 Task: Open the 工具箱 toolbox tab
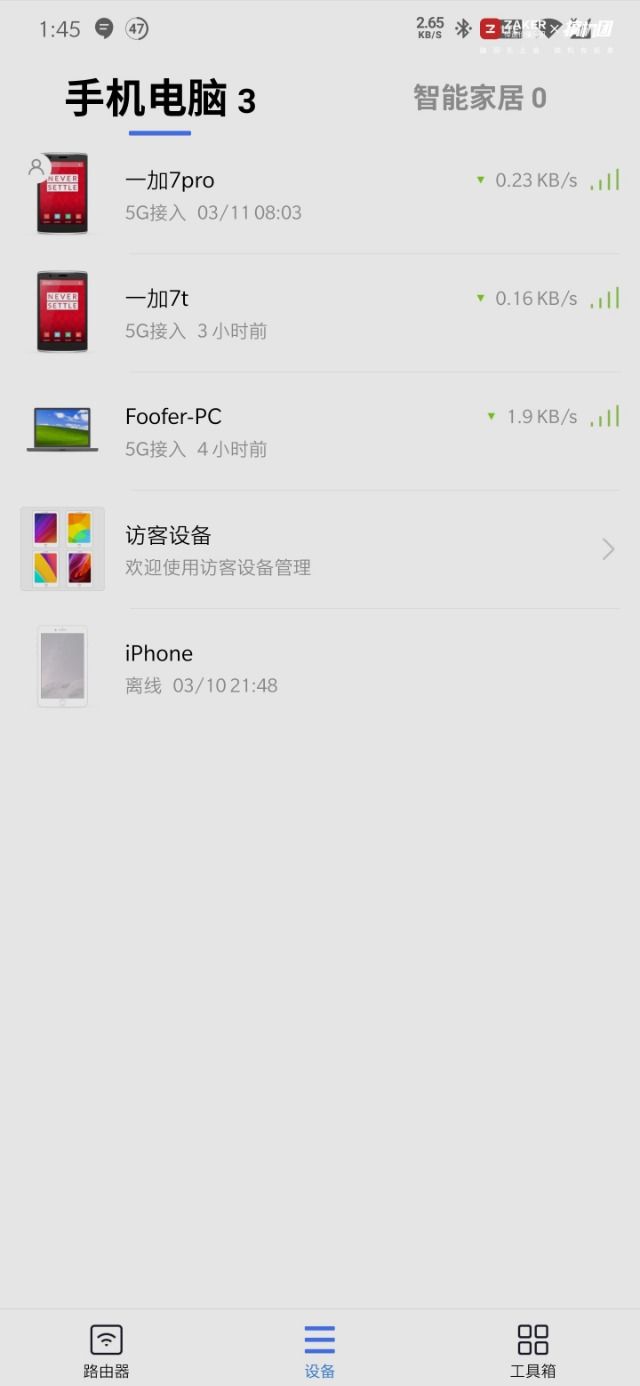[532, 1350]
